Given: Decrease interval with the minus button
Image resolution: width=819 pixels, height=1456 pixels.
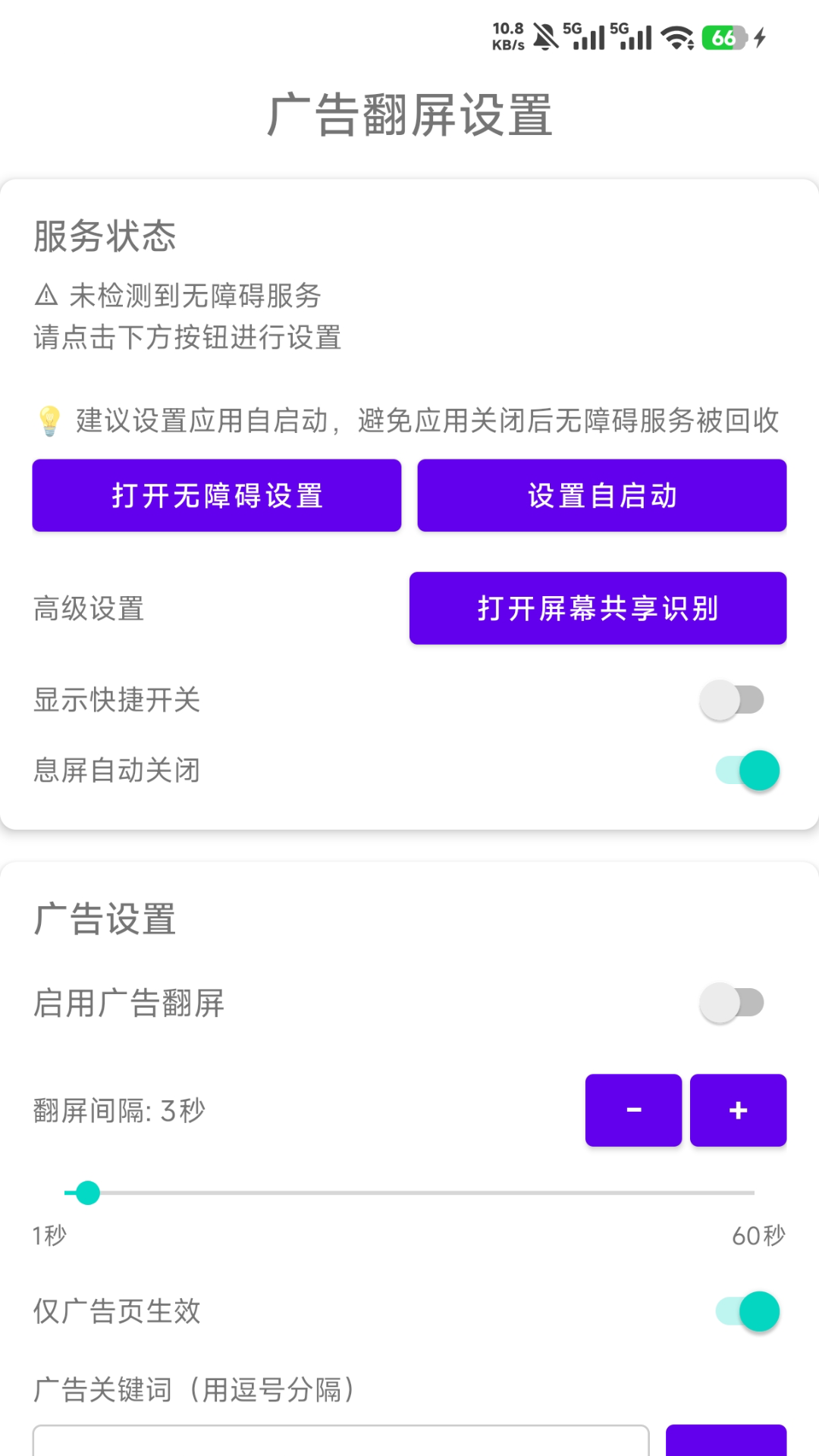Looking at the screenshot, I should (633, 1110).
